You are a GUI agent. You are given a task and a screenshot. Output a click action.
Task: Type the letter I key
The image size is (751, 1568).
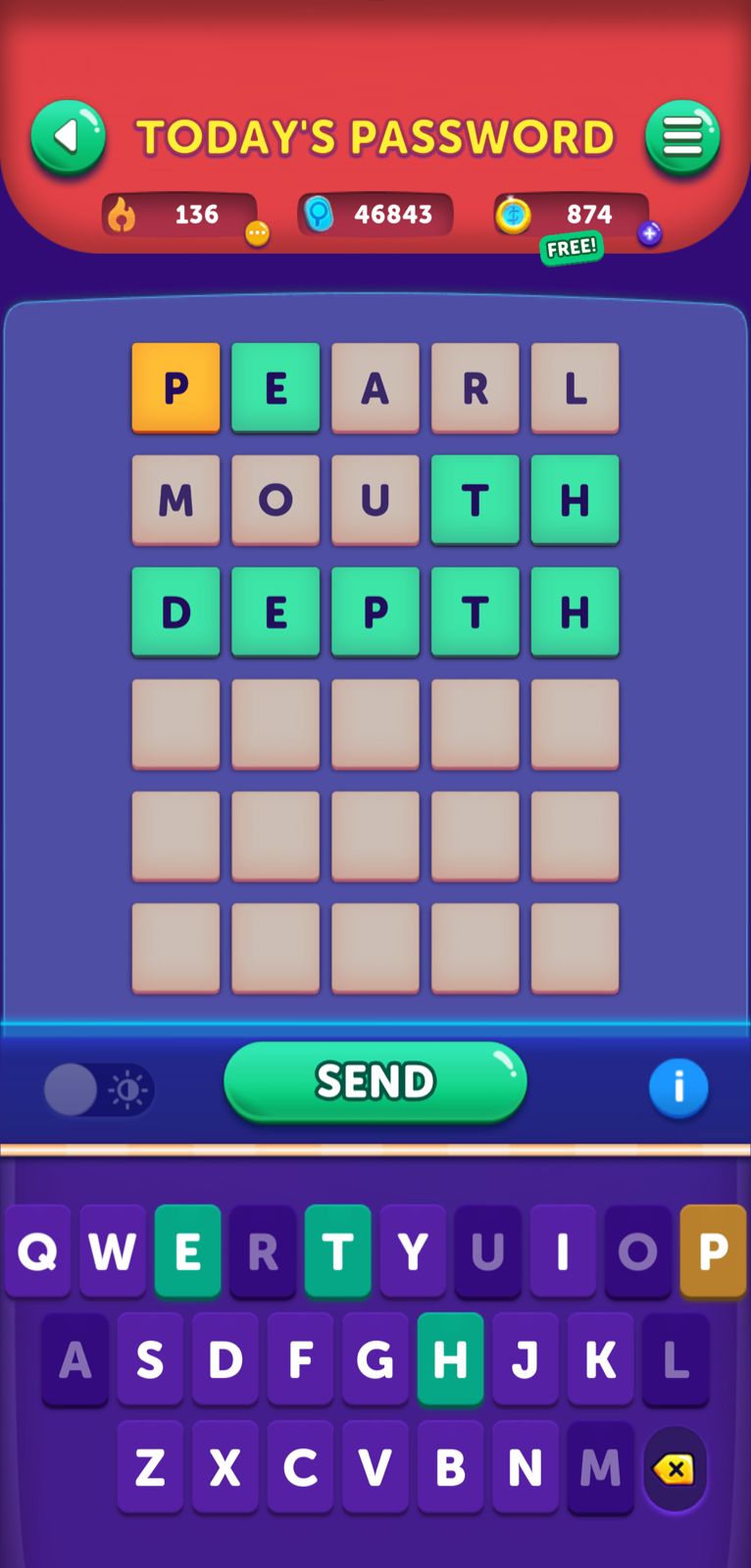[x=563, y=1251]
